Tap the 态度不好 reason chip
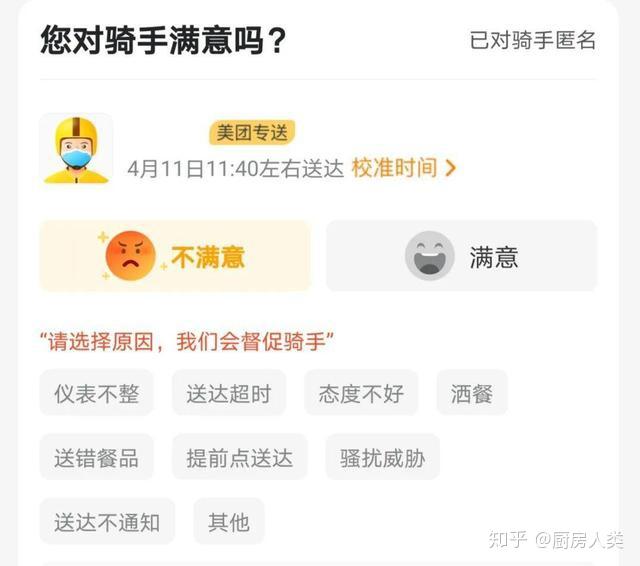This screenshot has width=640, height=566. pyautogui.click(x=361, y=393)
